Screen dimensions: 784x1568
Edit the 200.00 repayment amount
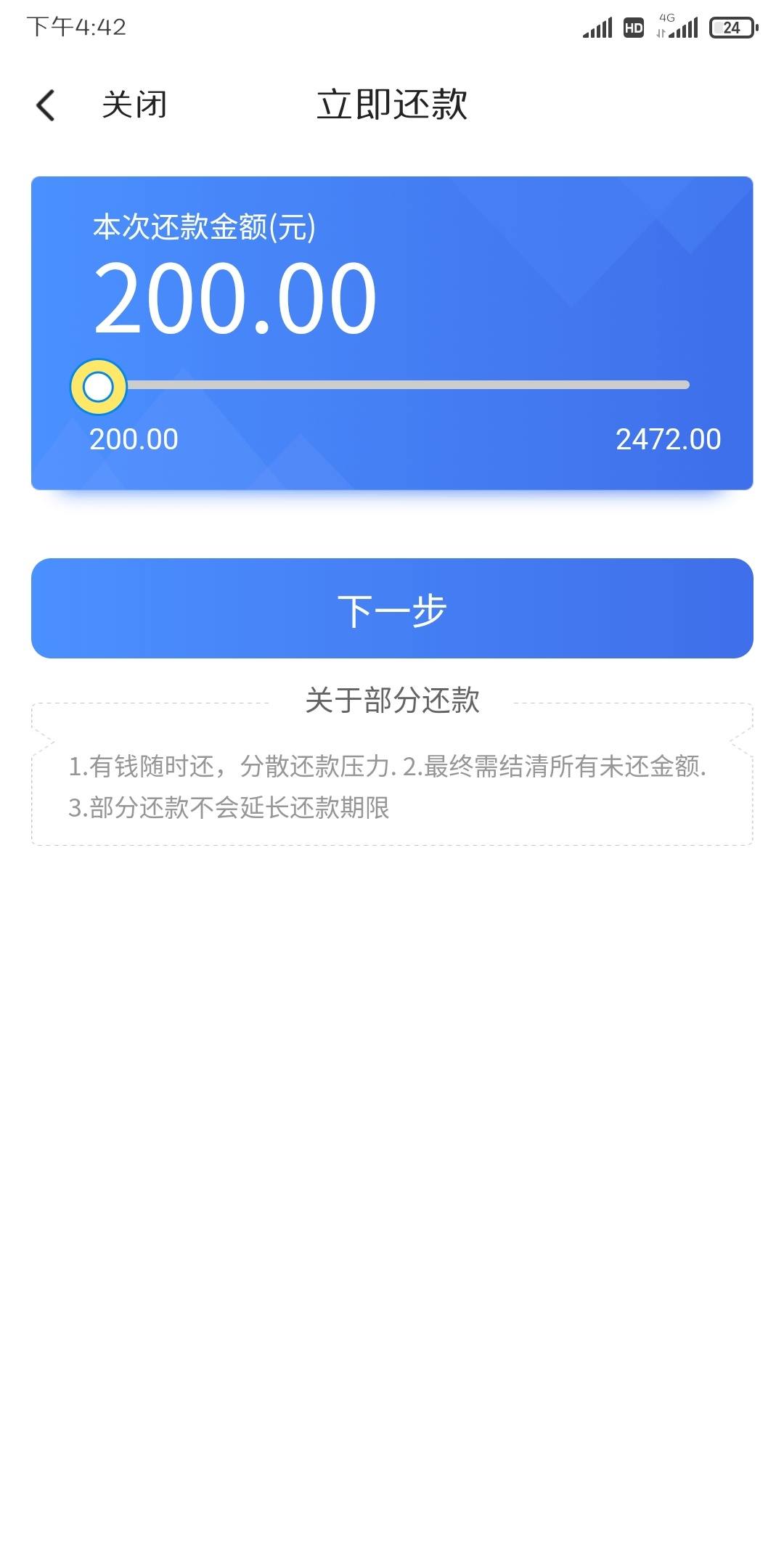(x=235, y=298)
